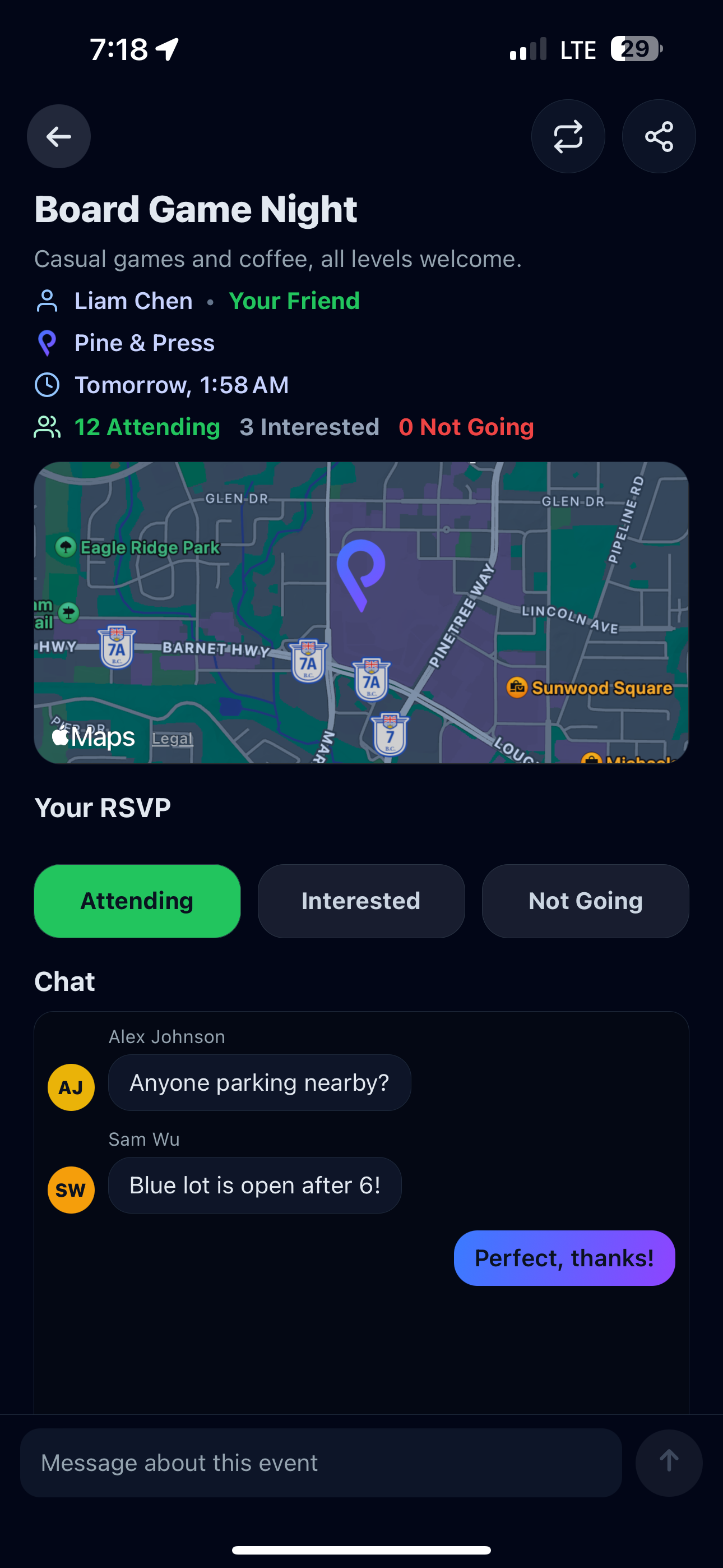
Task: Choose Not Going for this event
Action: 586,901
